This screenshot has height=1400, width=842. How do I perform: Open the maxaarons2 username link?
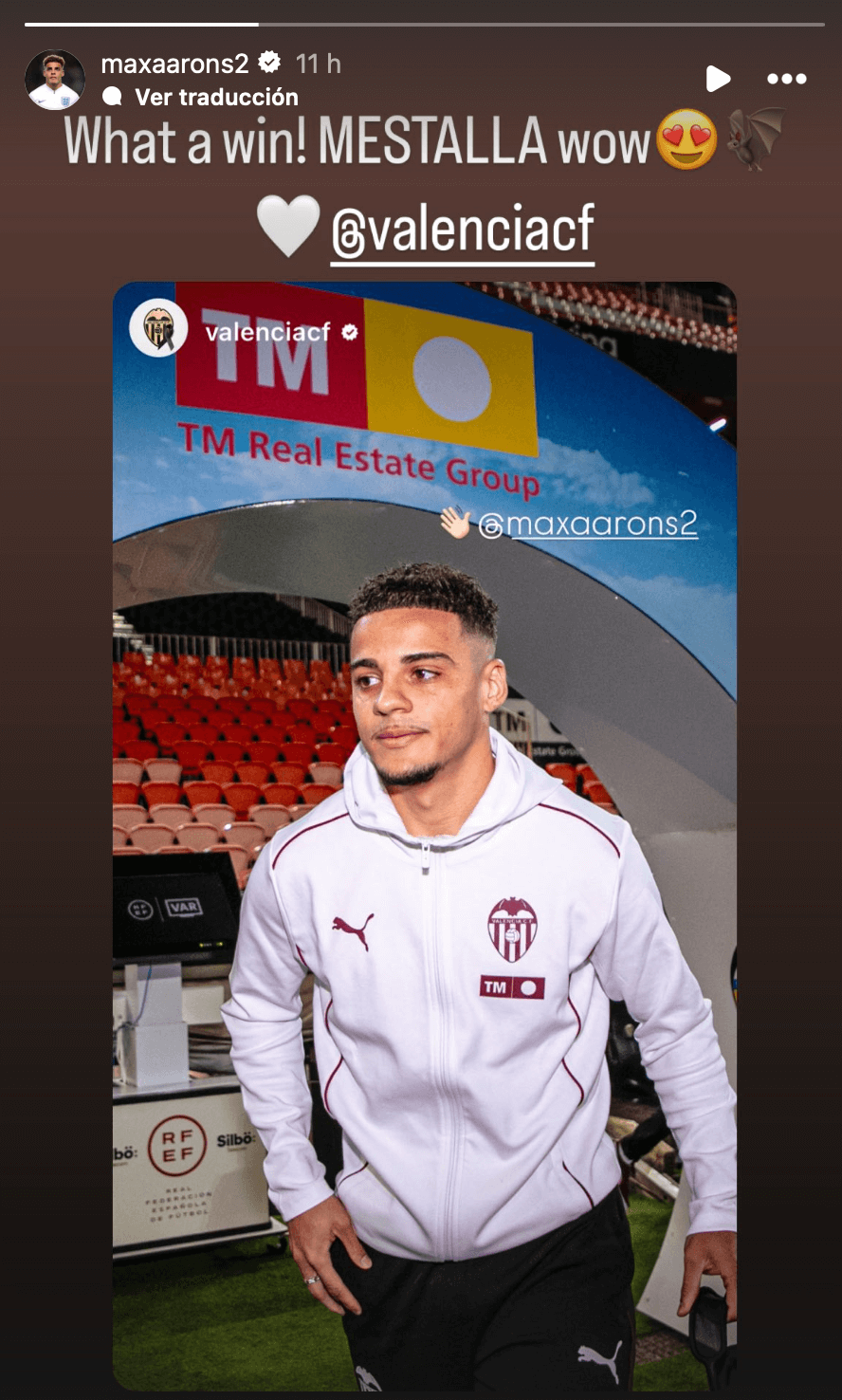174,64
